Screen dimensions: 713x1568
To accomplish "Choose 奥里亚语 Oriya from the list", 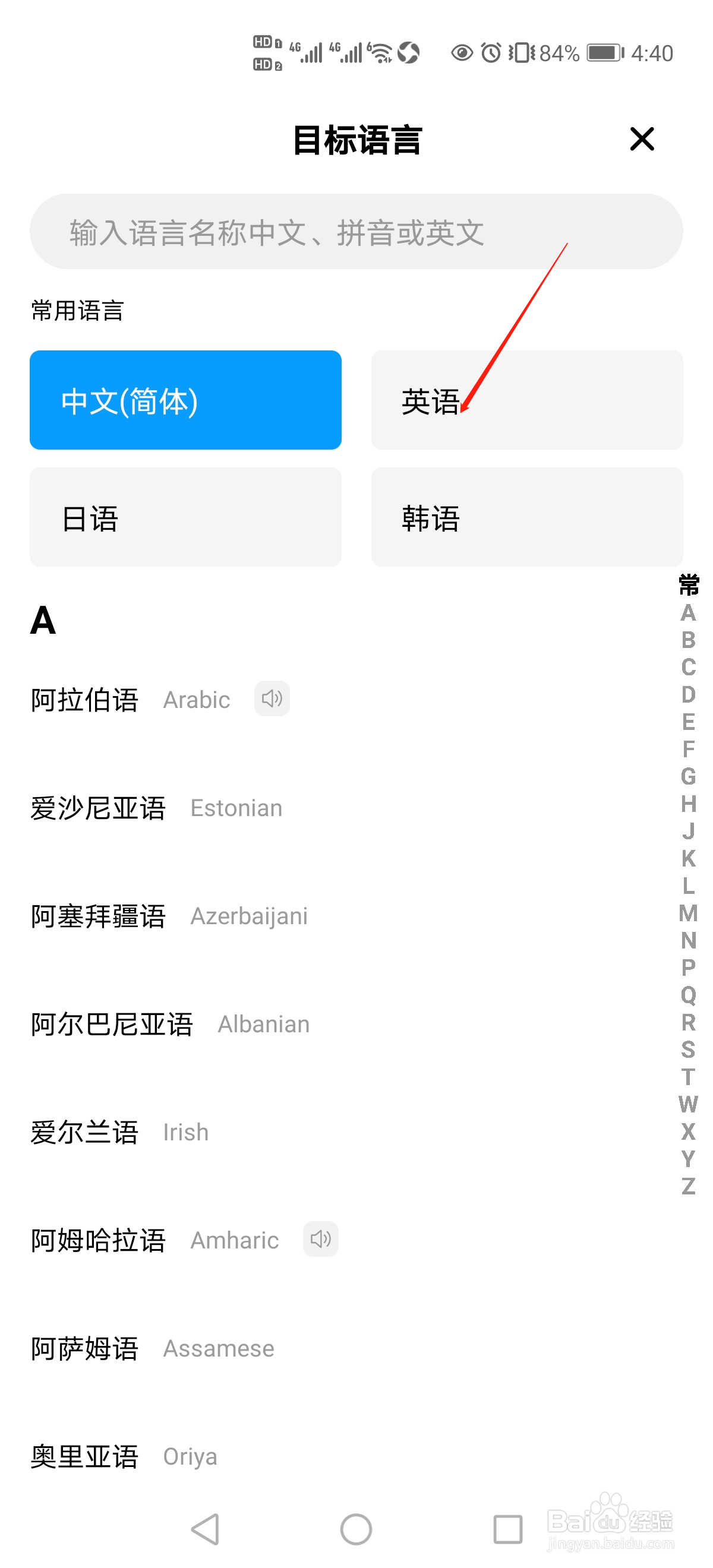I will 84,1456.
